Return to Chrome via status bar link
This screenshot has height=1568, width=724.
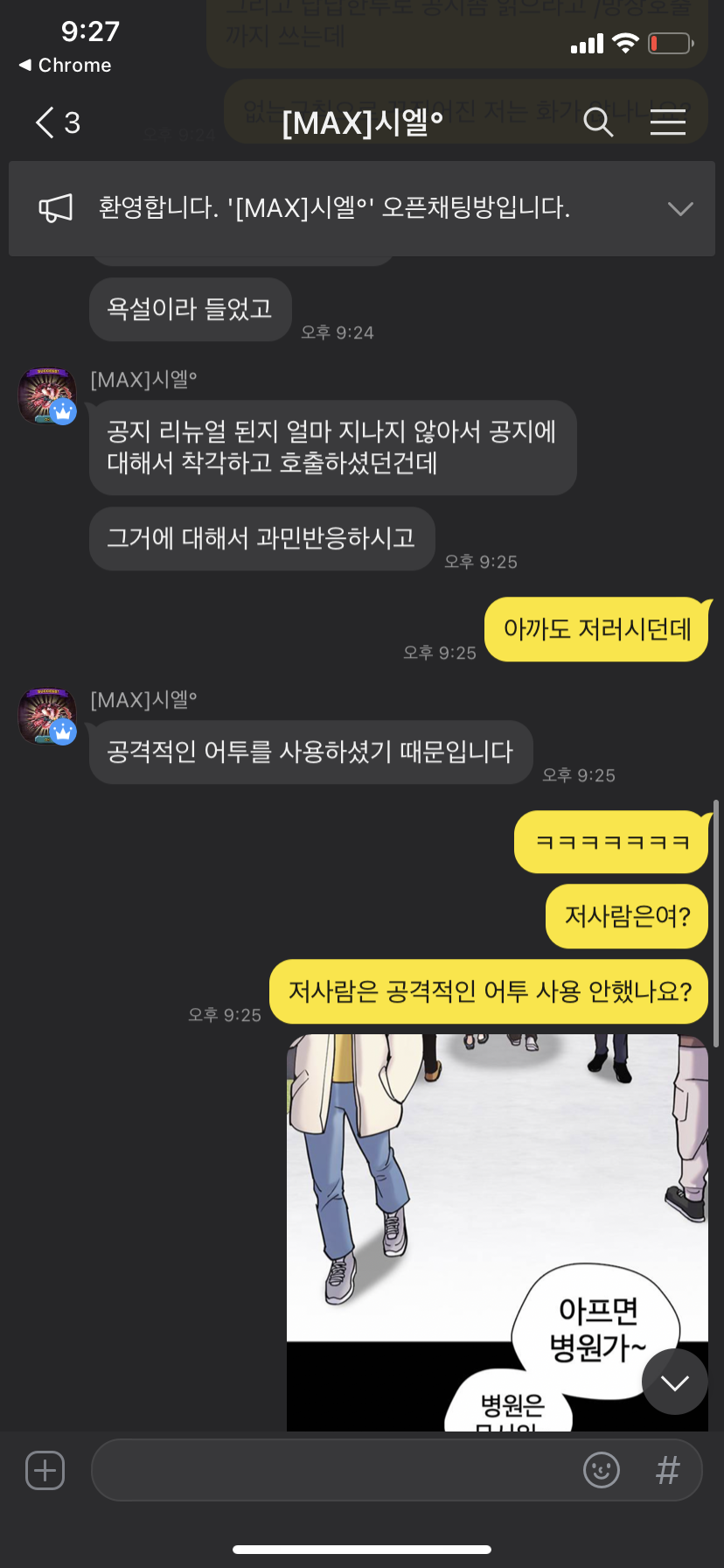(x=66, y=66)
